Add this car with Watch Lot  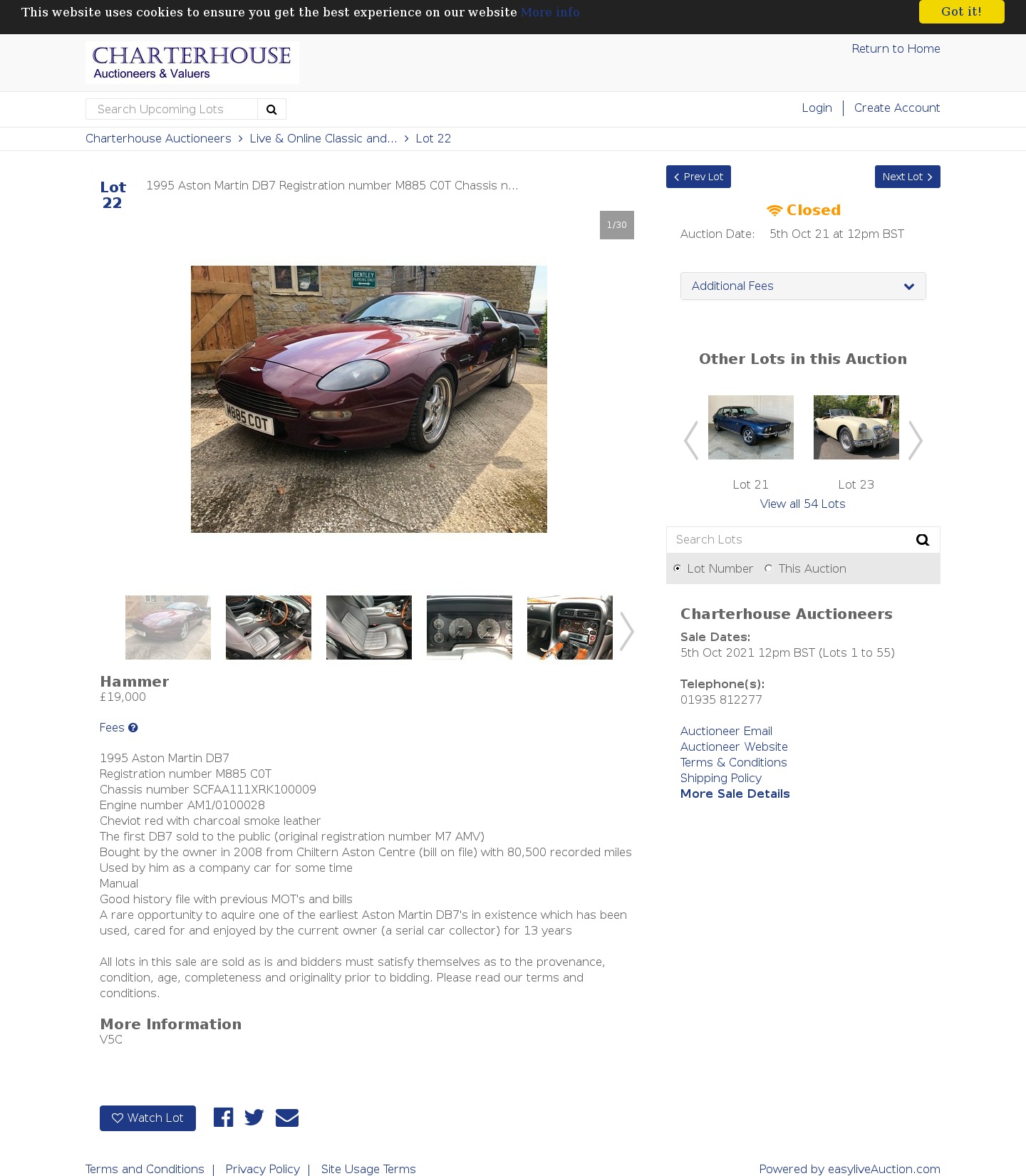147,1118
